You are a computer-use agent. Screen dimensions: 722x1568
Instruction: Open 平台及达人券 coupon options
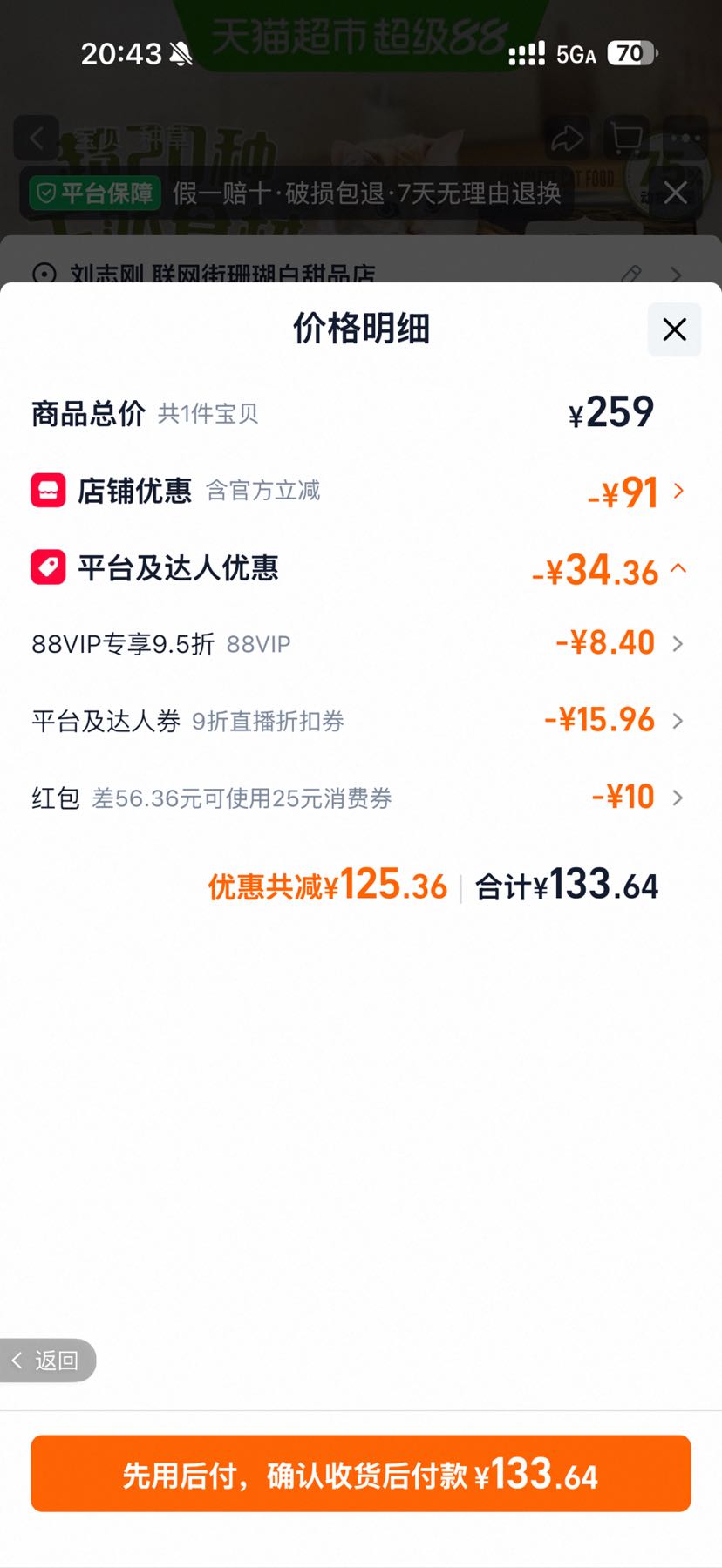[x=359, y=721]
